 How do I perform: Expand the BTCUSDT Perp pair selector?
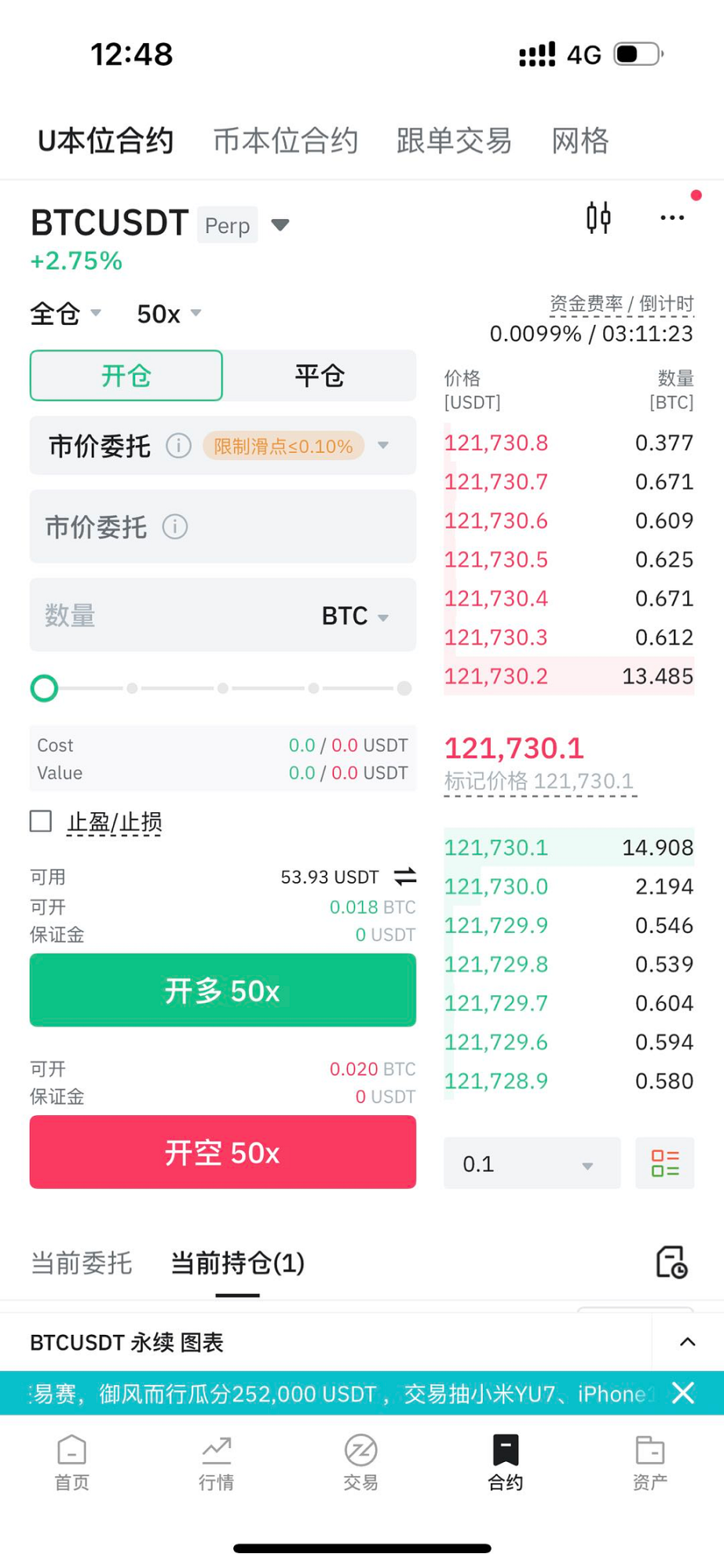pos(280,225)
